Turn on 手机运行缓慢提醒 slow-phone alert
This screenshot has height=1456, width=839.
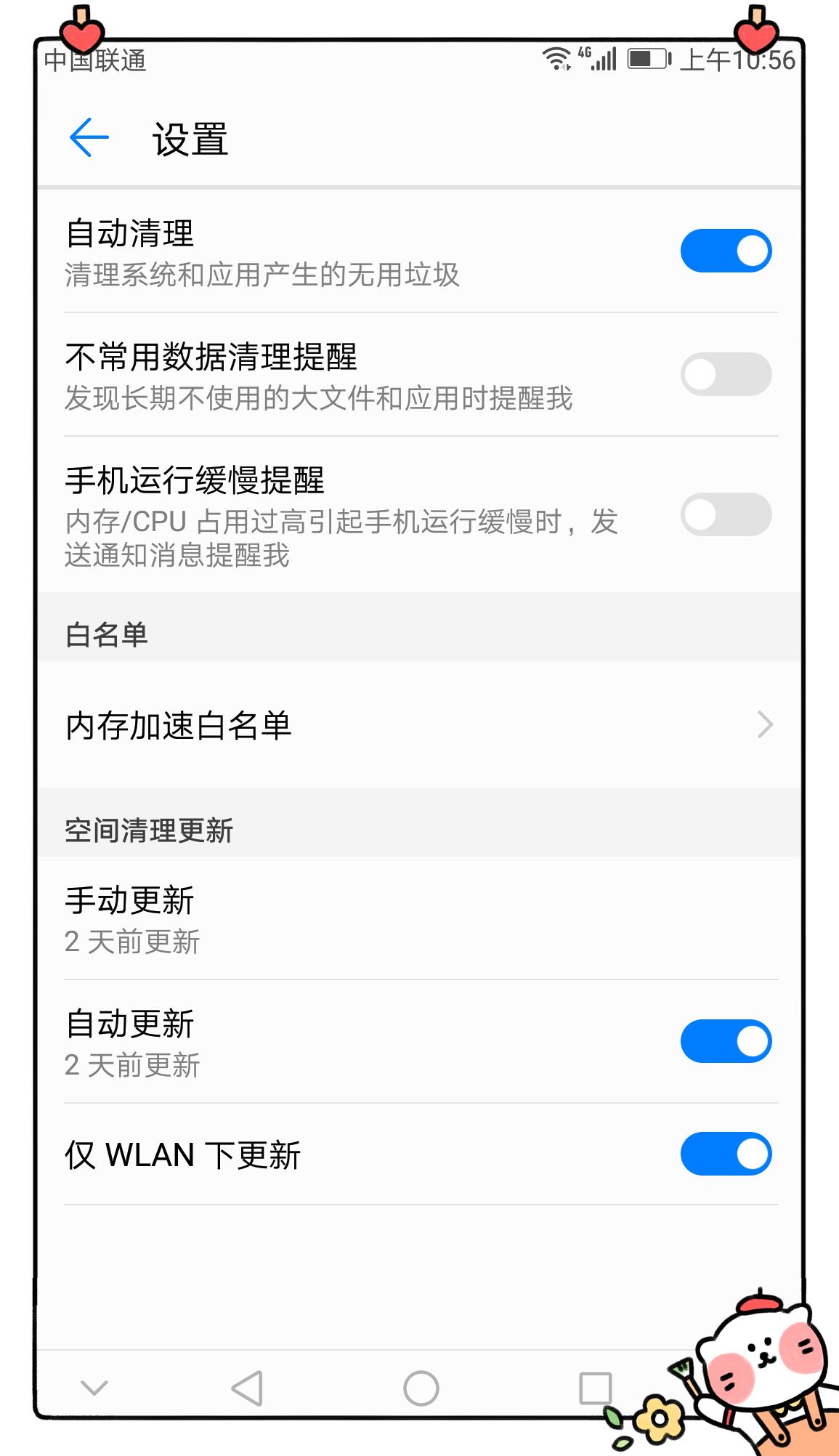pyautogui.click(x=725, y=513)
